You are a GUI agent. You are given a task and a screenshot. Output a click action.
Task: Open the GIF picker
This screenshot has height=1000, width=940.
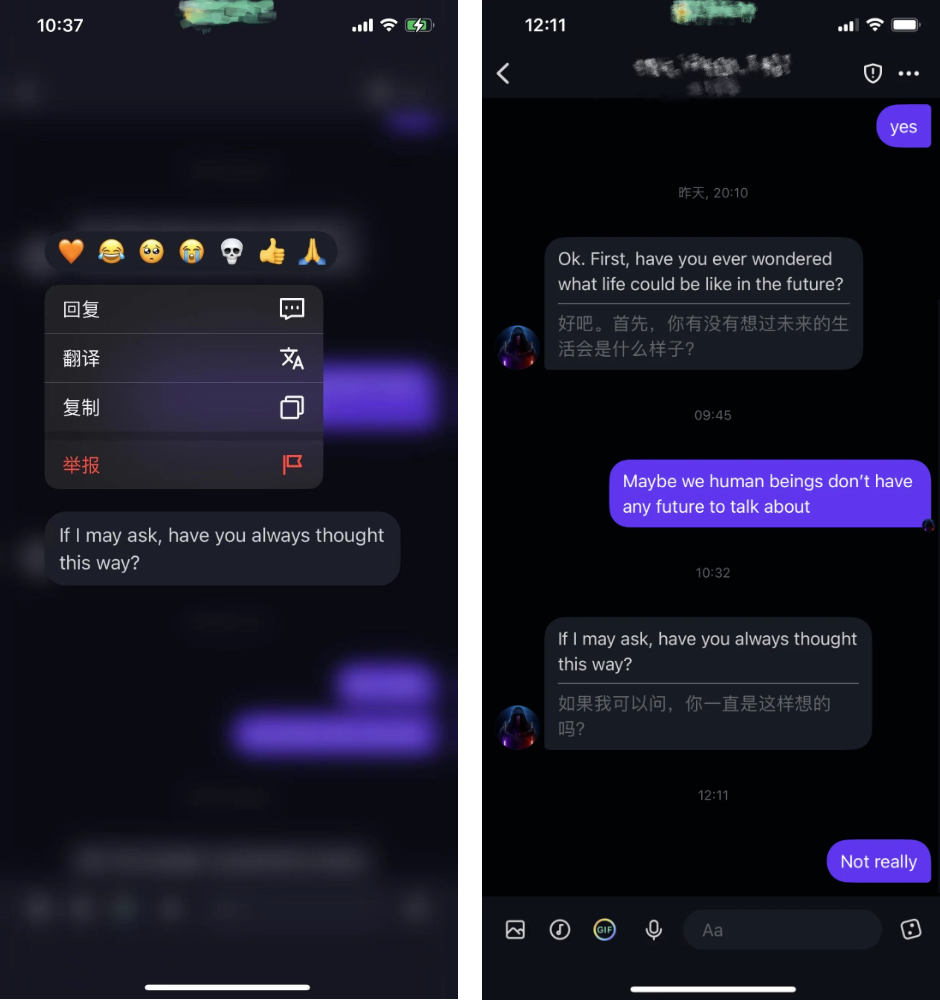(x=605, y=930)
